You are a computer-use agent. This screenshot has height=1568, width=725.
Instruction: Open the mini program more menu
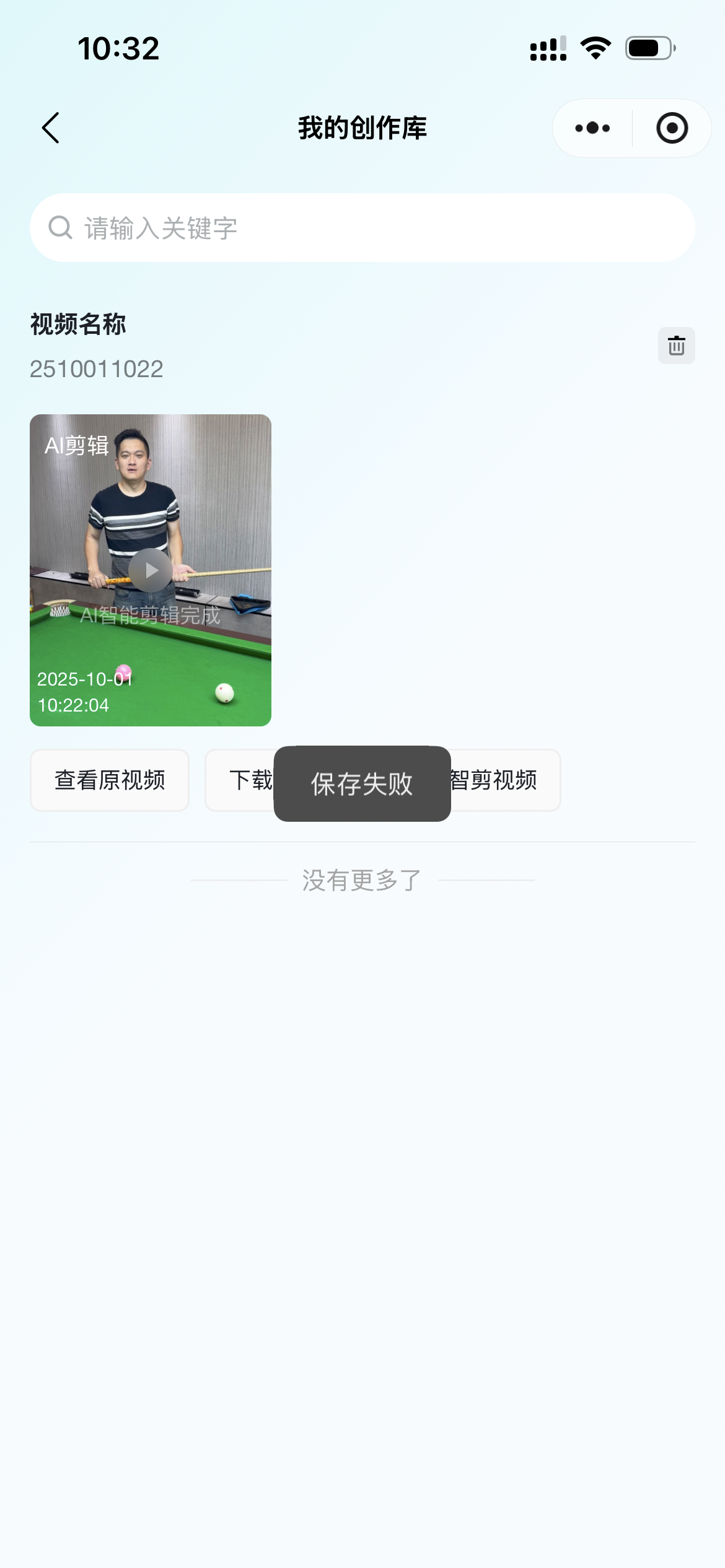point(592,128)
